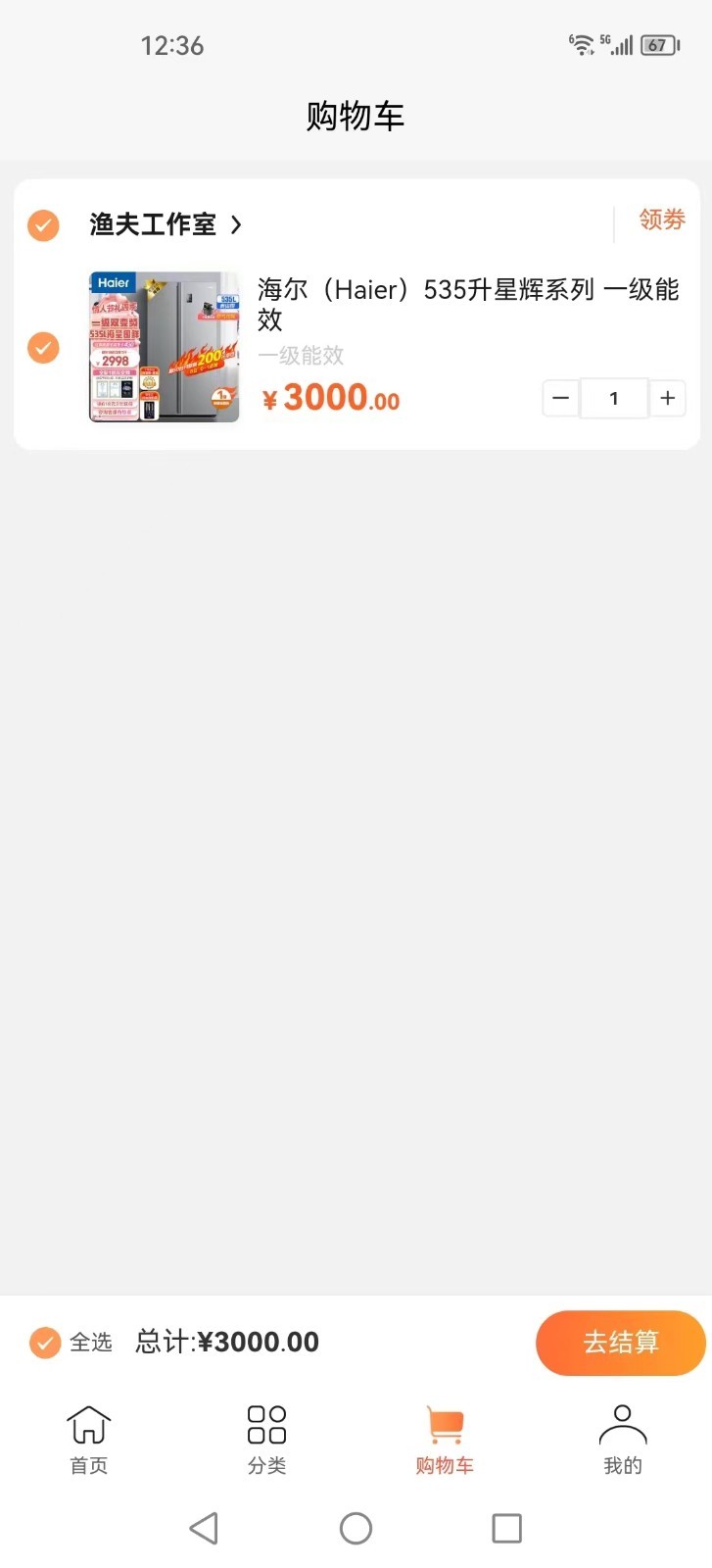Tap 去结算 to check out
Screen dimensions: 712x1568
[x=620, y=1342]
